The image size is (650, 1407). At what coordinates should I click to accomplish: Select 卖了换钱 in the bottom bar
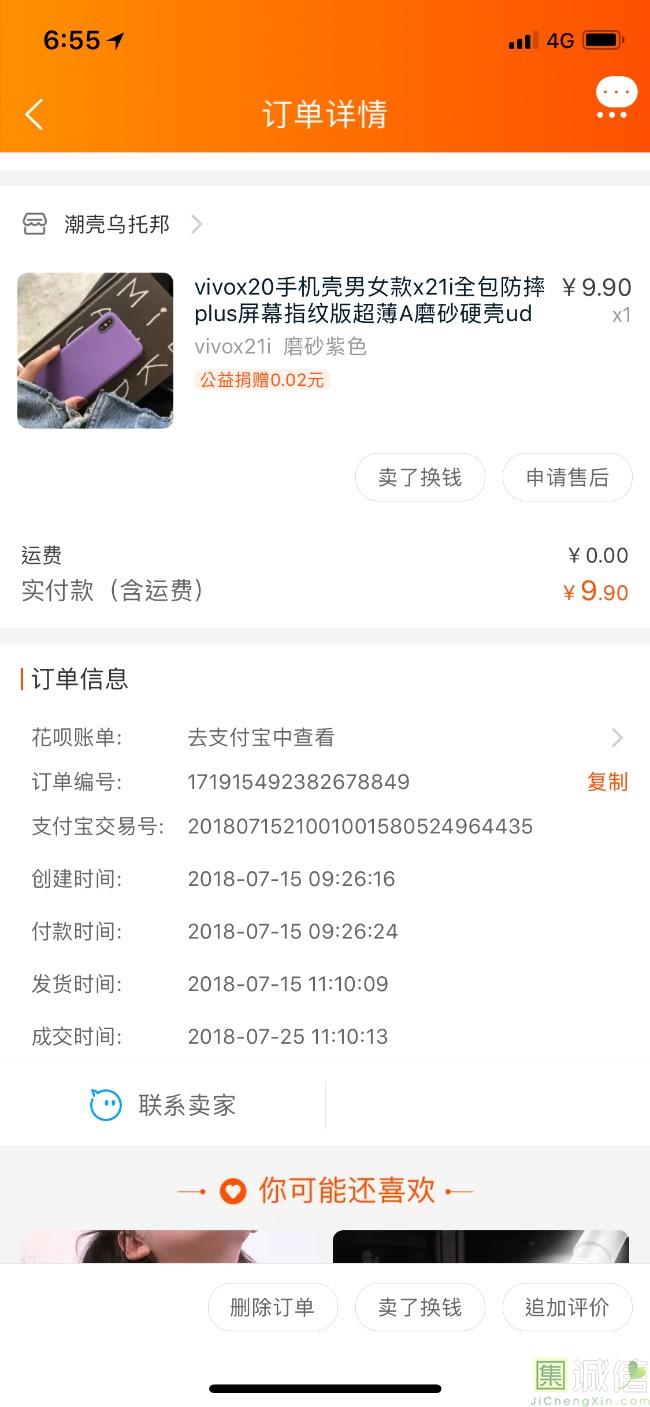point(420,1307)
